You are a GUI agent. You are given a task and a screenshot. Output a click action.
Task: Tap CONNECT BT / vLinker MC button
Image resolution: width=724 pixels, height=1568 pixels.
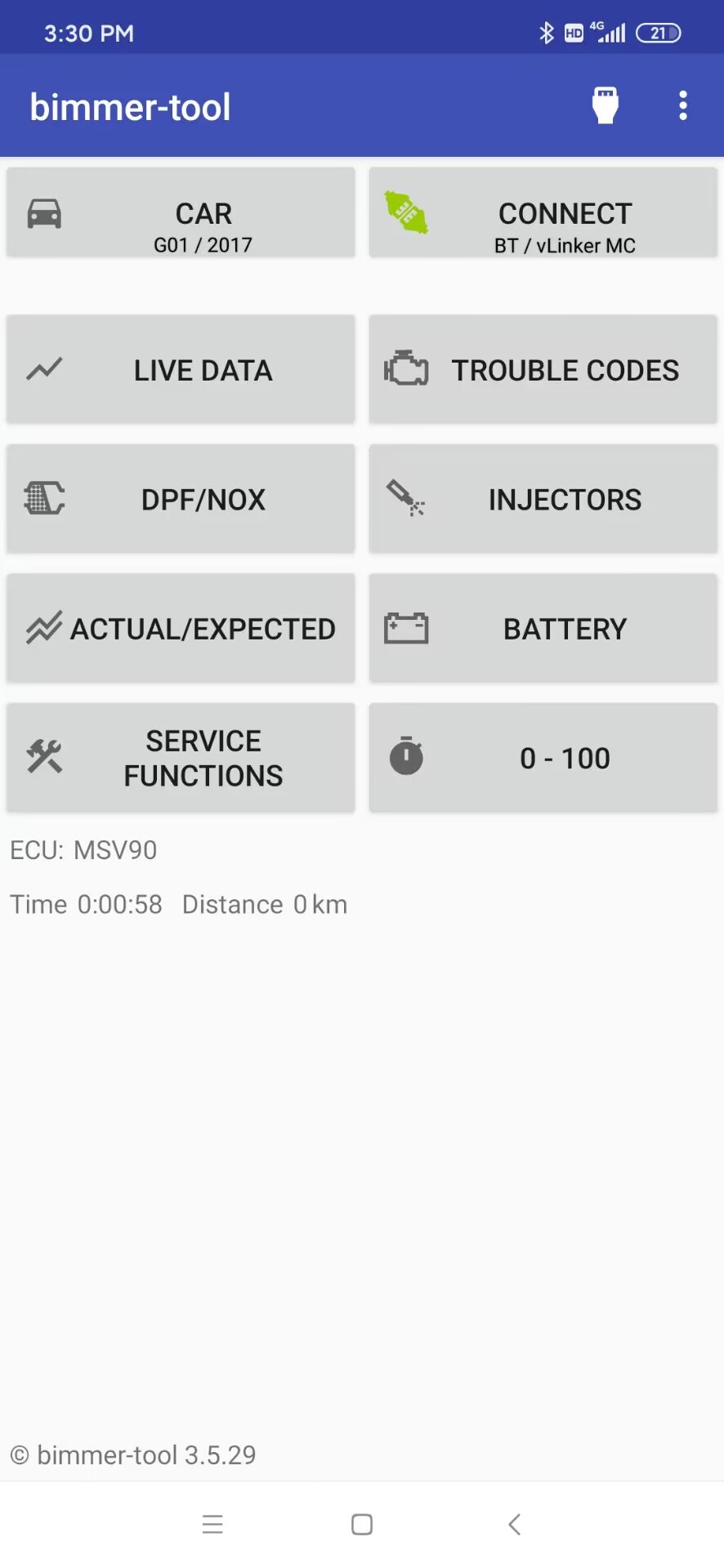click(x=543, y=213)
